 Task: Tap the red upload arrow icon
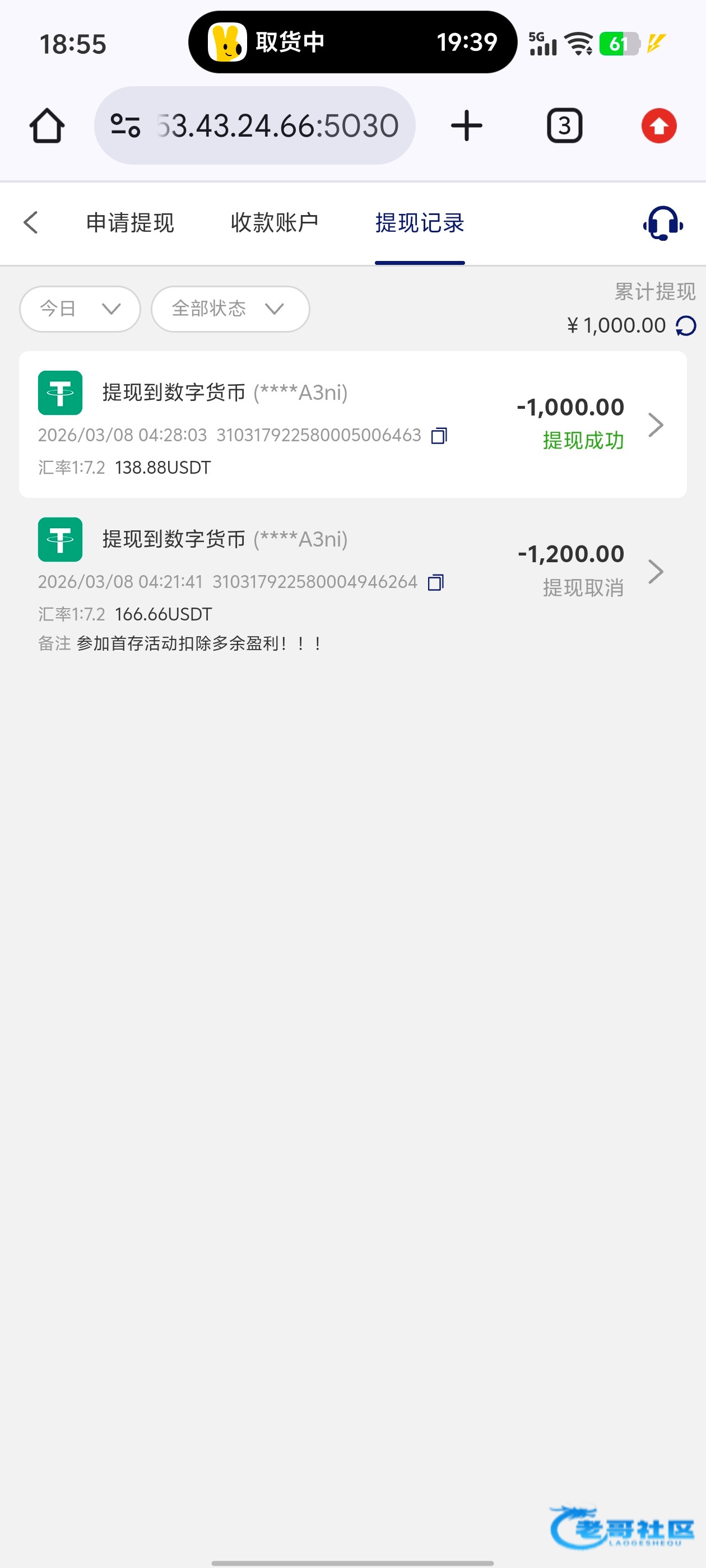point(659,126)
